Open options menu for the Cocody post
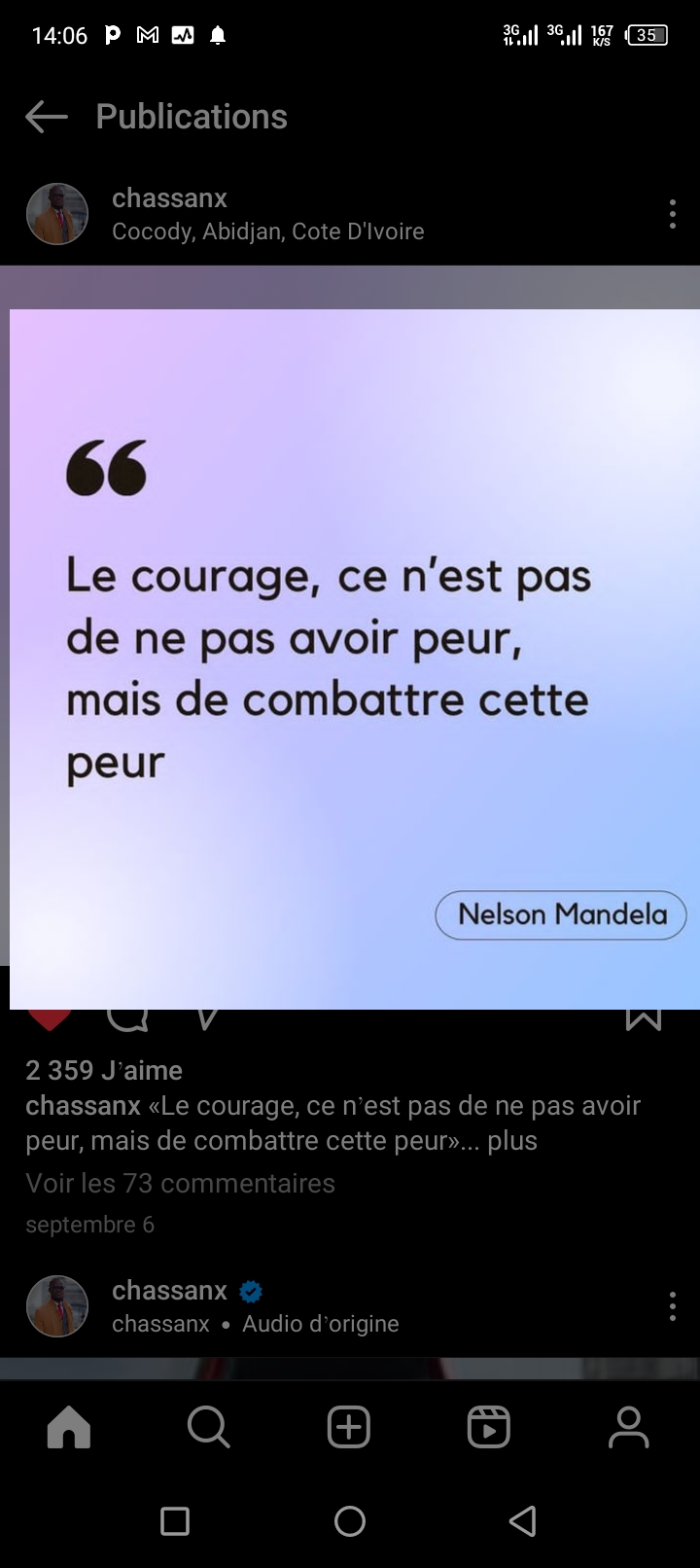Screen dimensions: 700x1568 [x=672, y=214]
